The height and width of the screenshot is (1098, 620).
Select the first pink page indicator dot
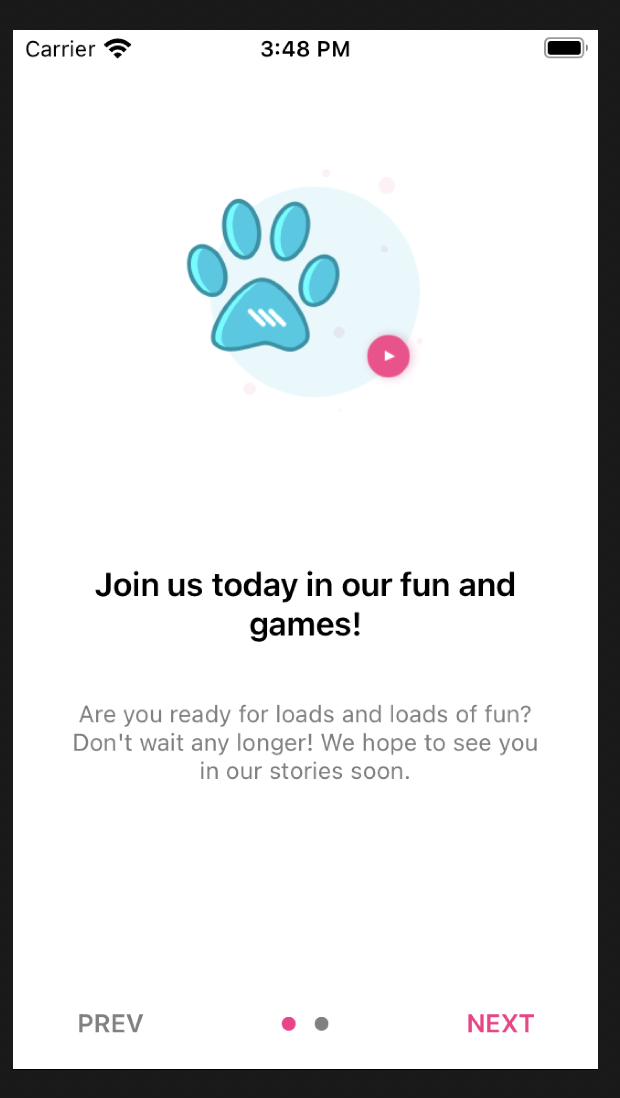click(289, 1024)
